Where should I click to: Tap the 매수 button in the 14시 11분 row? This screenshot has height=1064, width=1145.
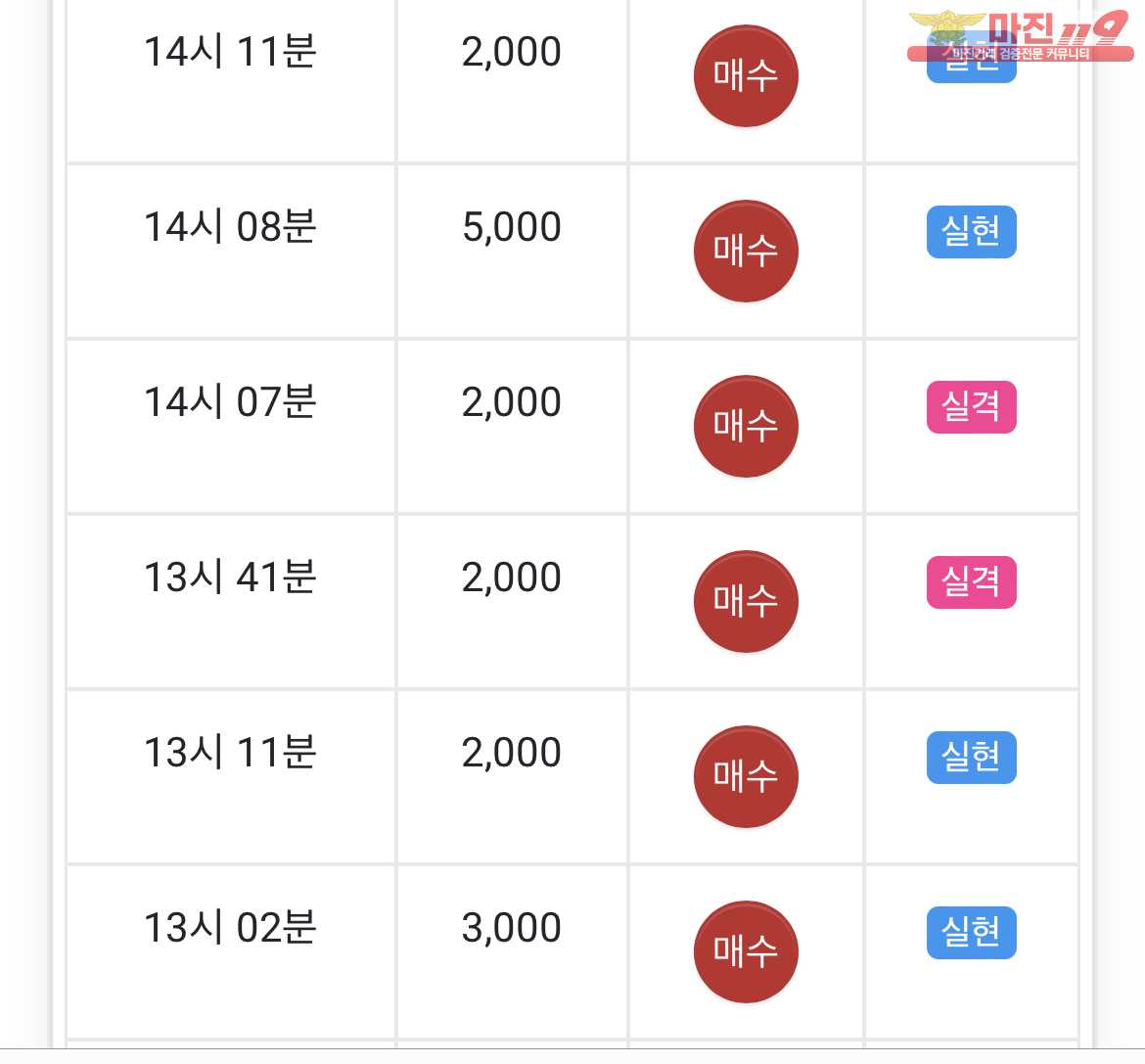[x=746, y=76]
